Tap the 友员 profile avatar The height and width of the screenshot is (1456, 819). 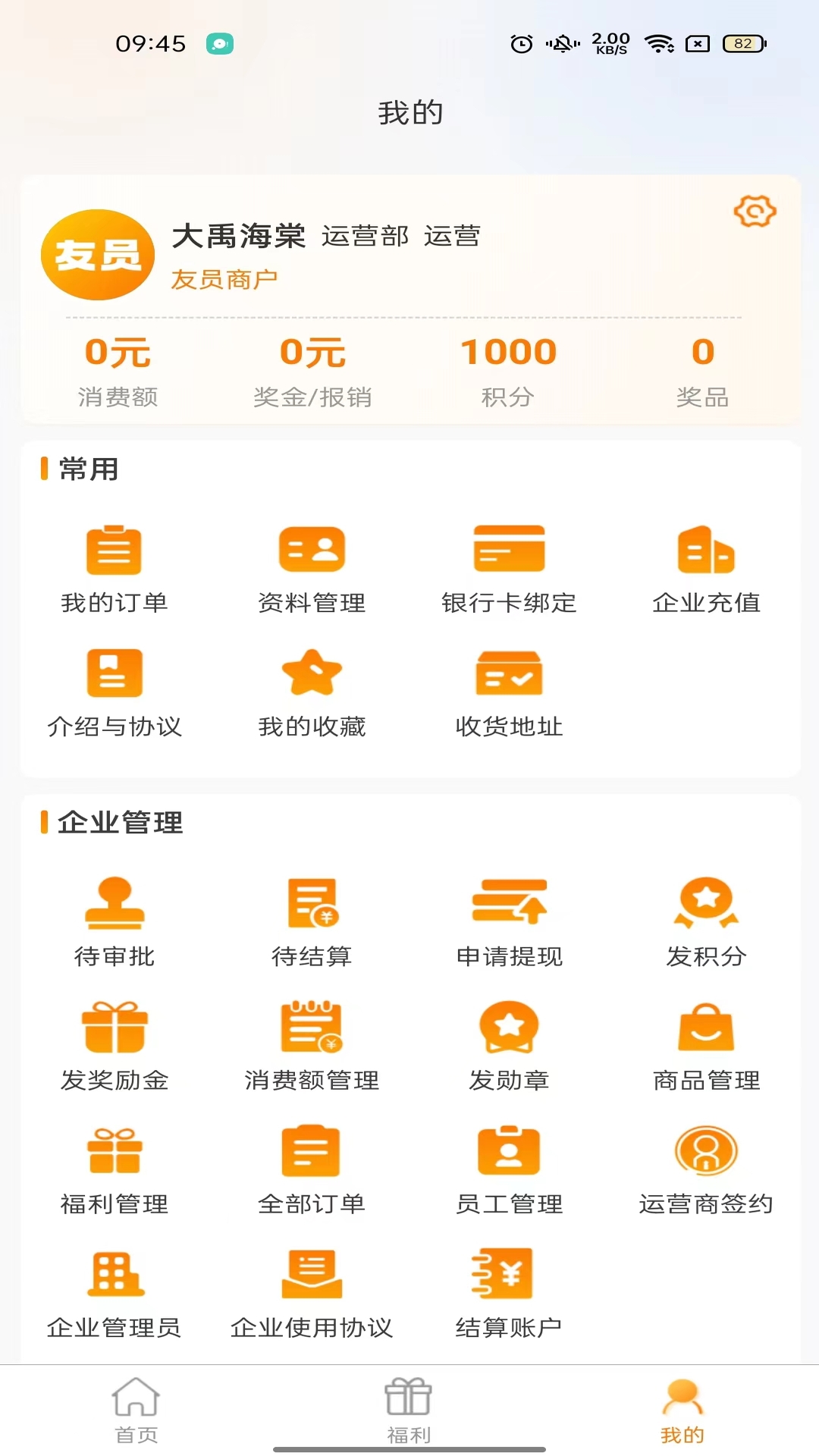point(97,254)
